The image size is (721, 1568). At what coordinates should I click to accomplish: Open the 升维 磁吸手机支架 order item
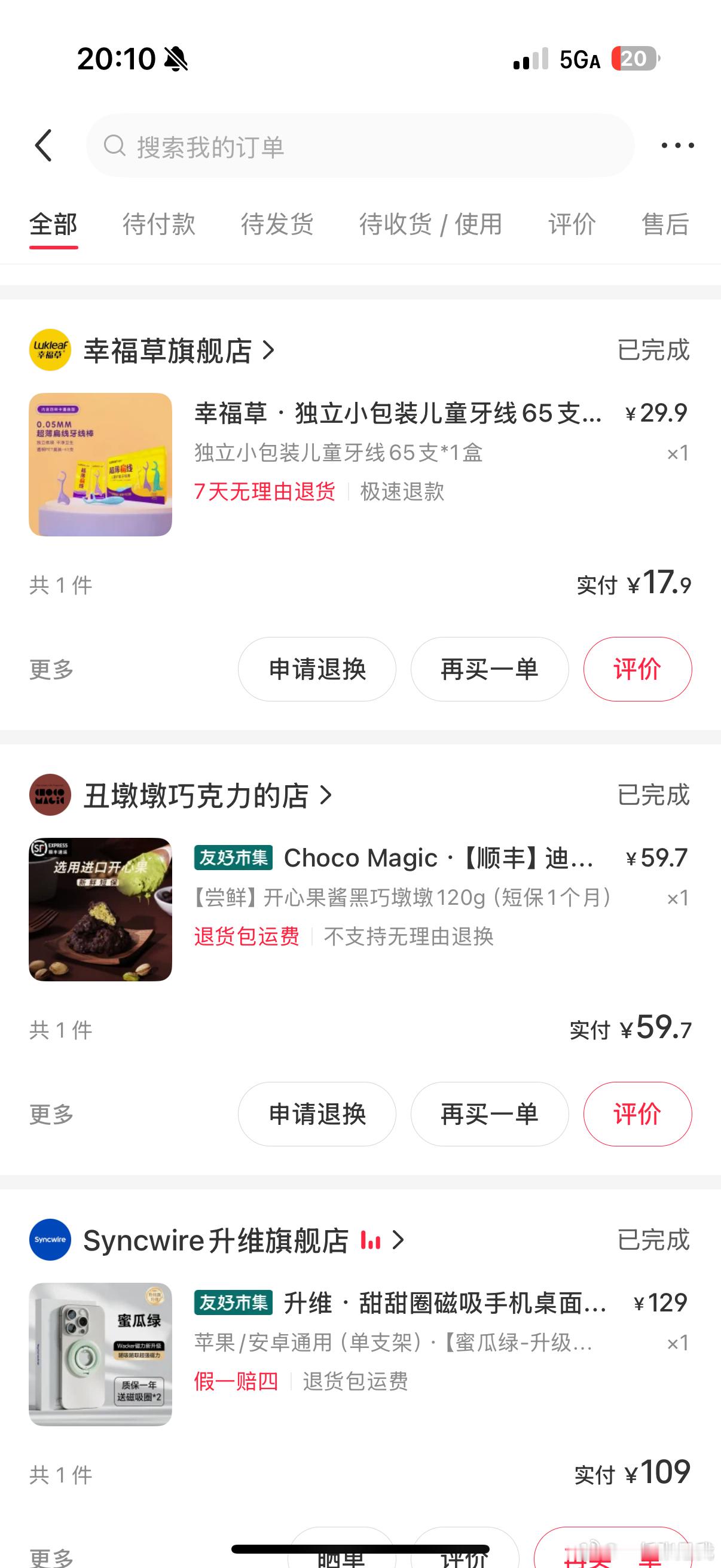tap(360, 1355)
